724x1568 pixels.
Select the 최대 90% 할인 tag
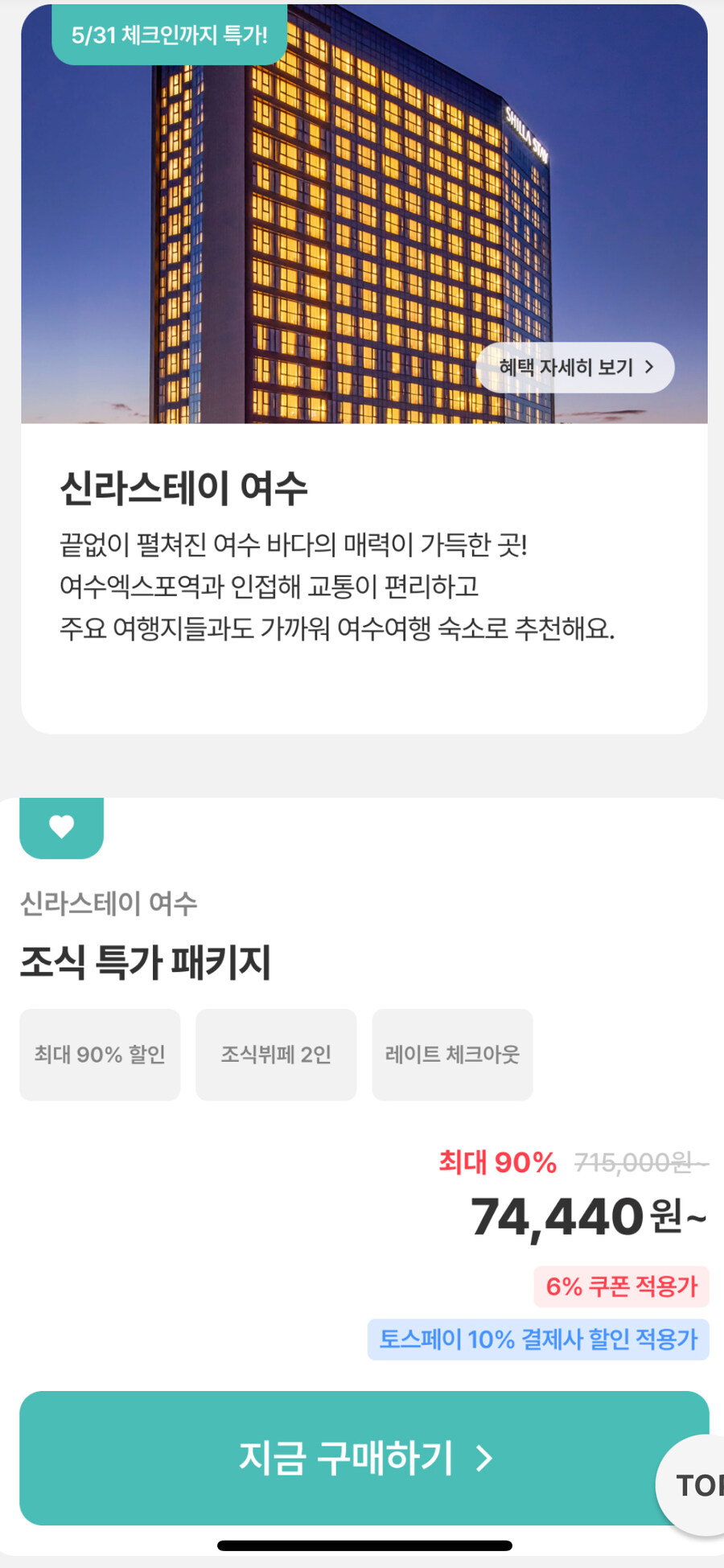[100, 1054]
